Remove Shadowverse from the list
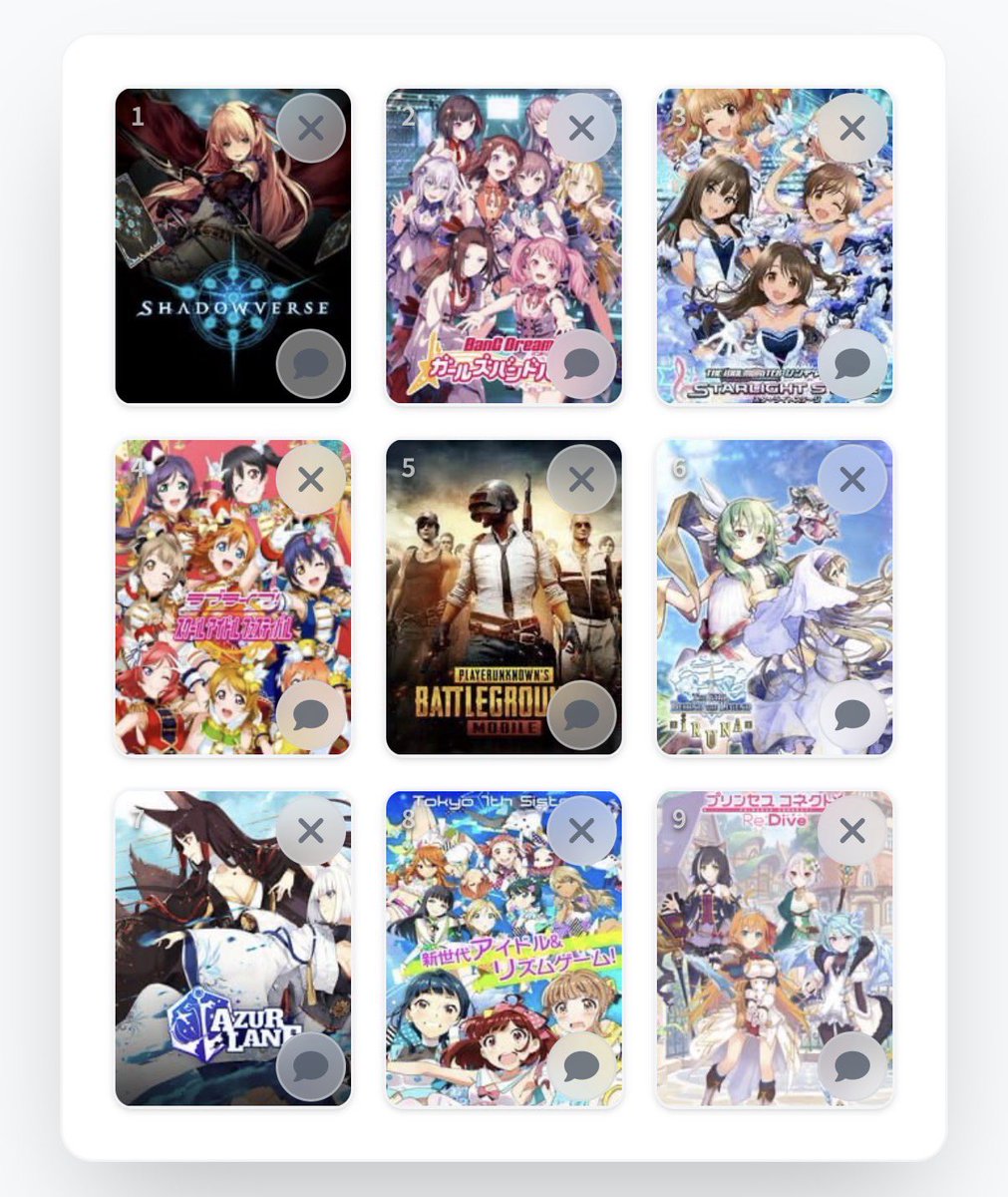This screenshot has height=1197, width=1008. [310, 129]
